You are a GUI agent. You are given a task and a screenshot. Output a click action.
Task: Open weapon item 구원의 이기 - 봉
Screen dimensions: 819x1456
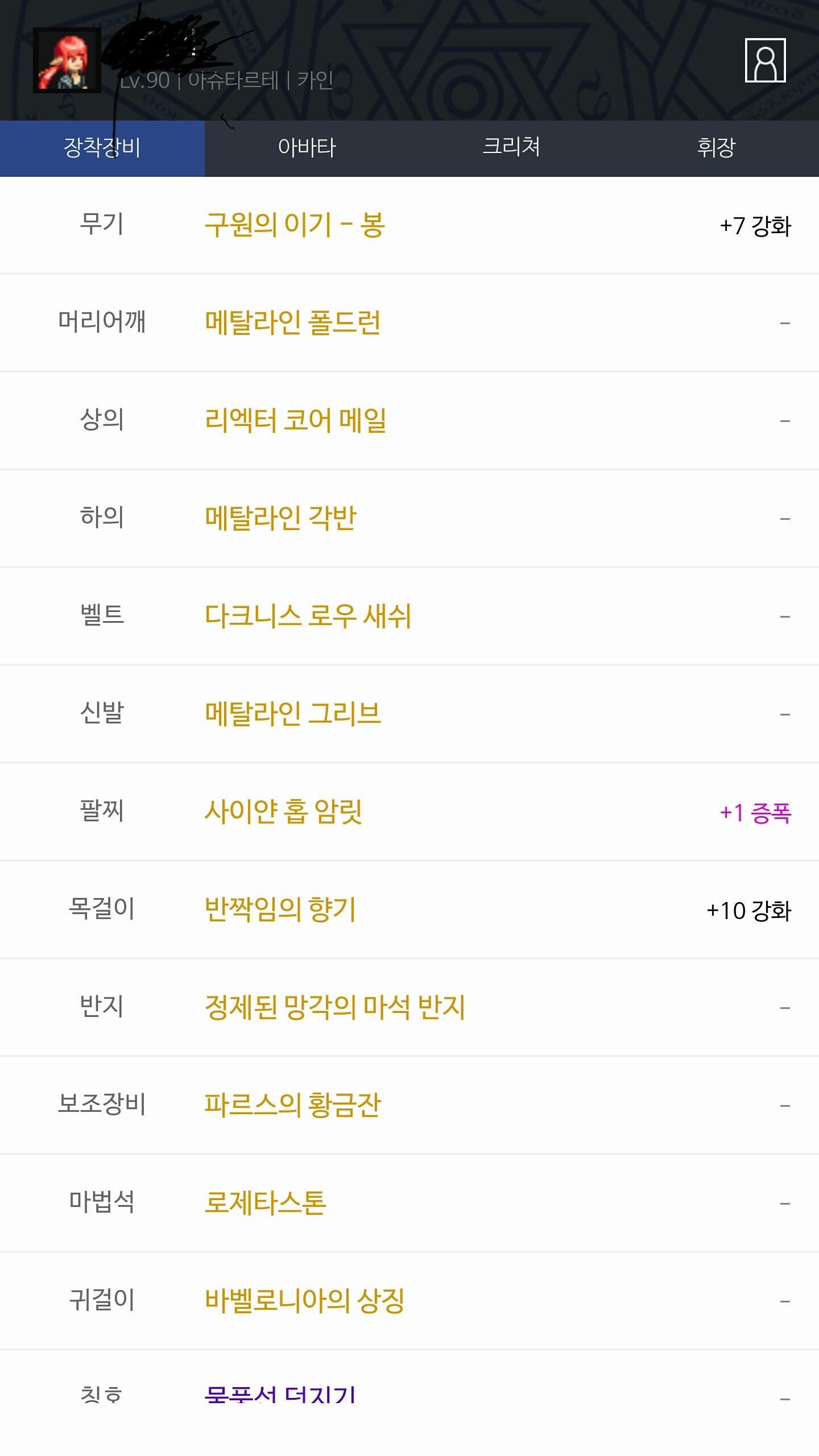[x=295, y=225]
